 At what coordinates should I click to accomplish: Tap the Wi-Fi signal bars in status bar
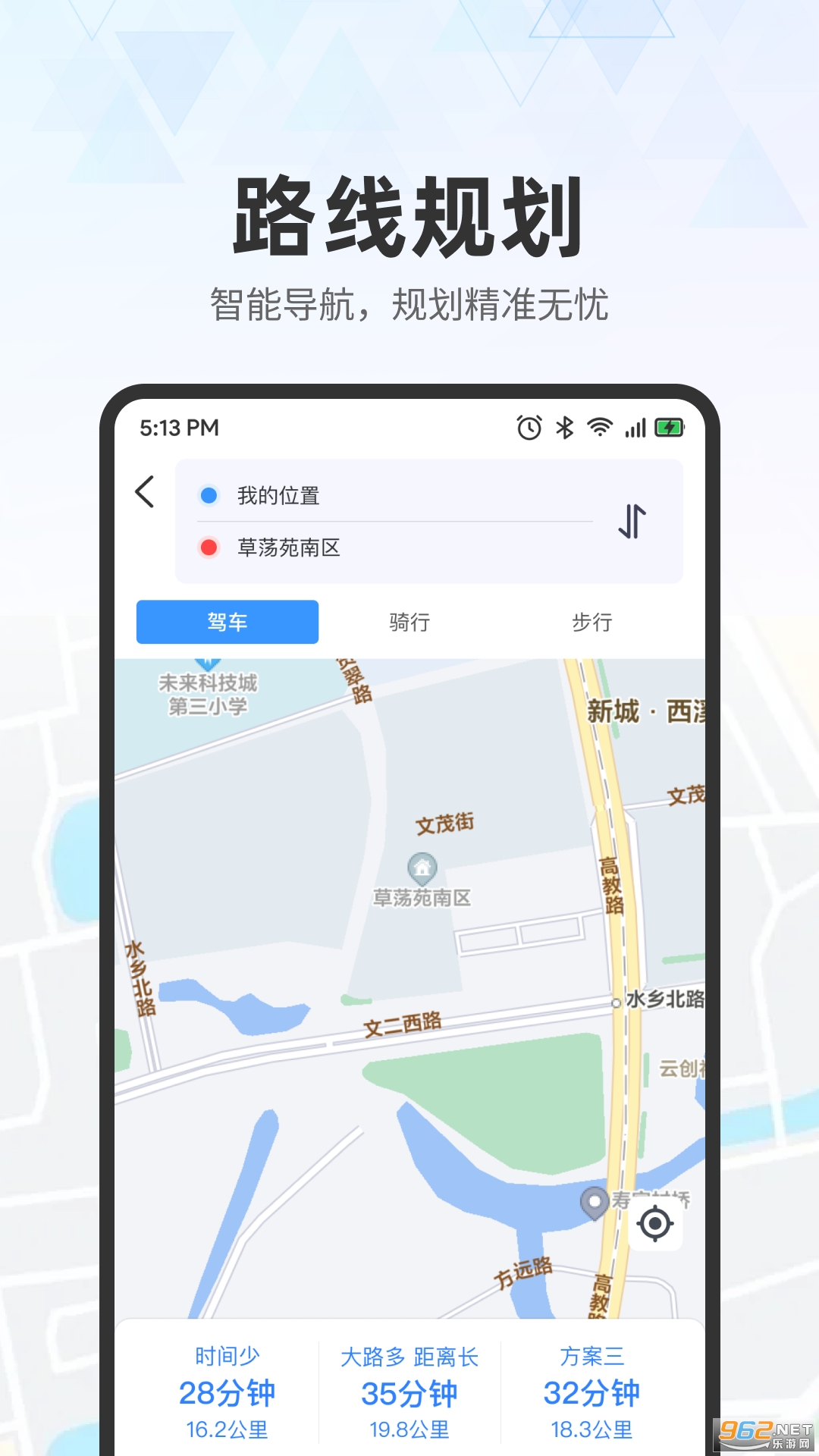click(598, 428)
